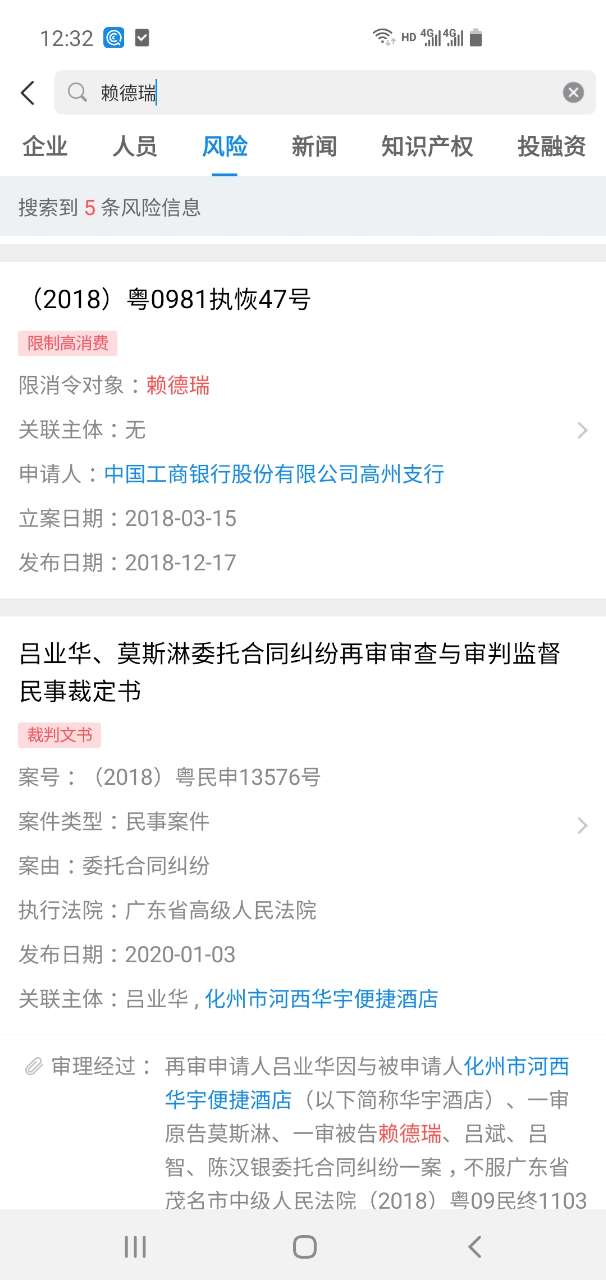Go back using the top-left arrow

click(28, 93)
